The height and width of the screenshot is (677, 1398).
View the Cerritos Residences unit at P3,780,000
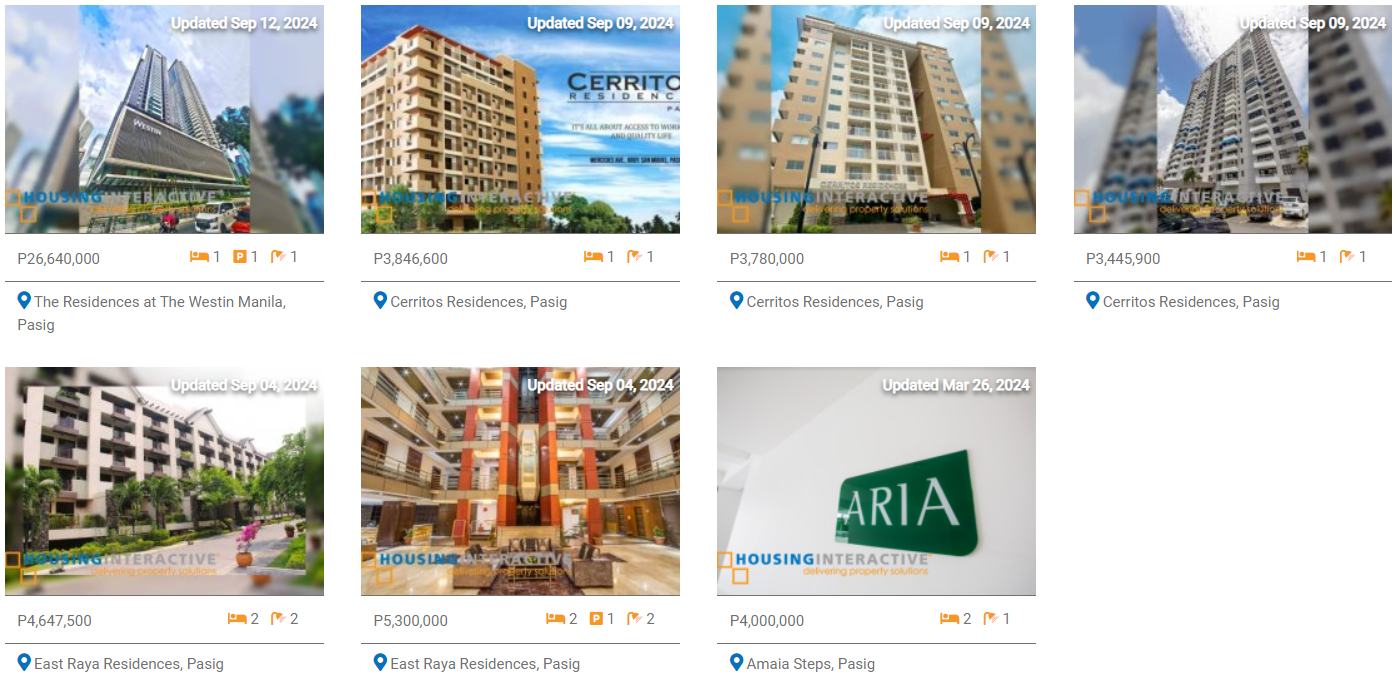tap(876, 120)
